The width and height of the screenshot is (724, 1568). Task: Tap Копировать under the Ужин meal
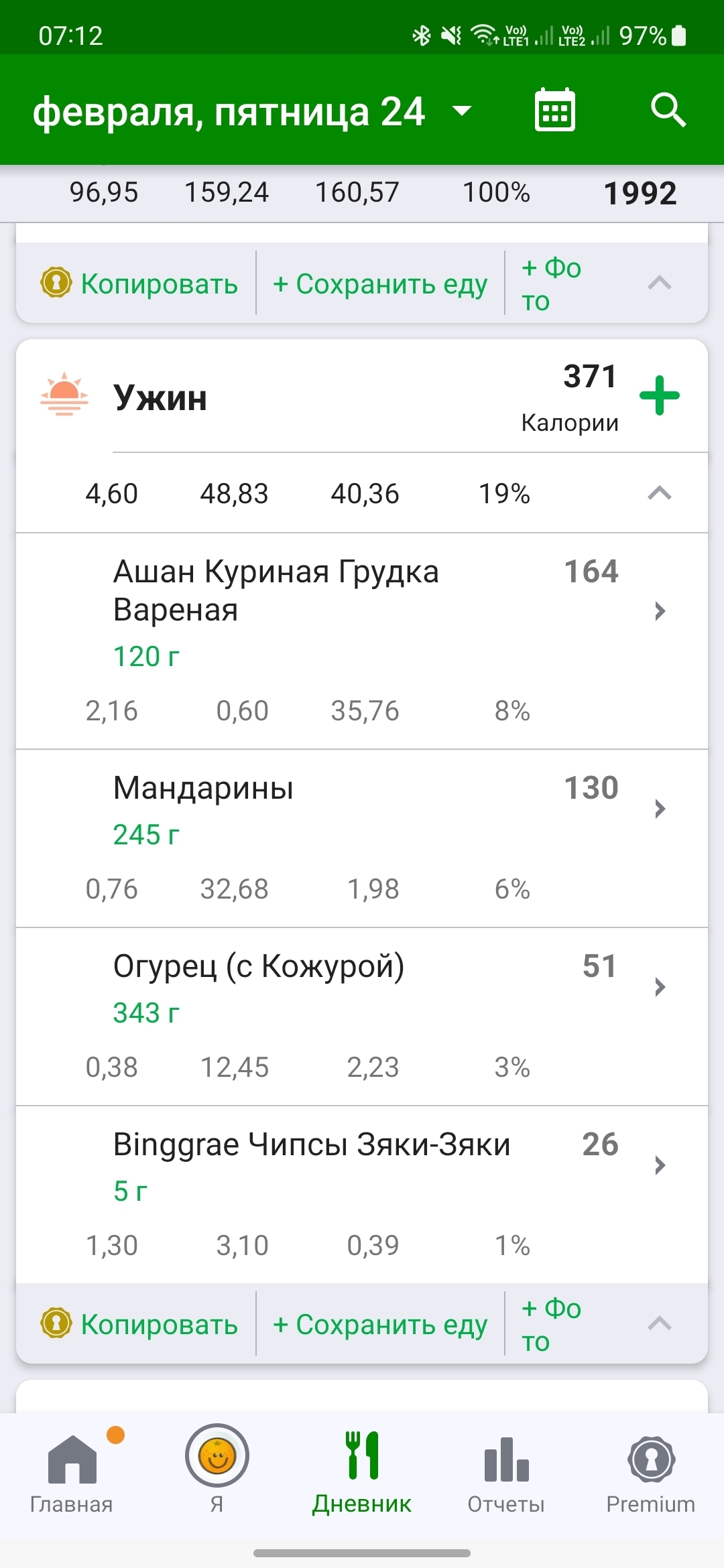140,1325
